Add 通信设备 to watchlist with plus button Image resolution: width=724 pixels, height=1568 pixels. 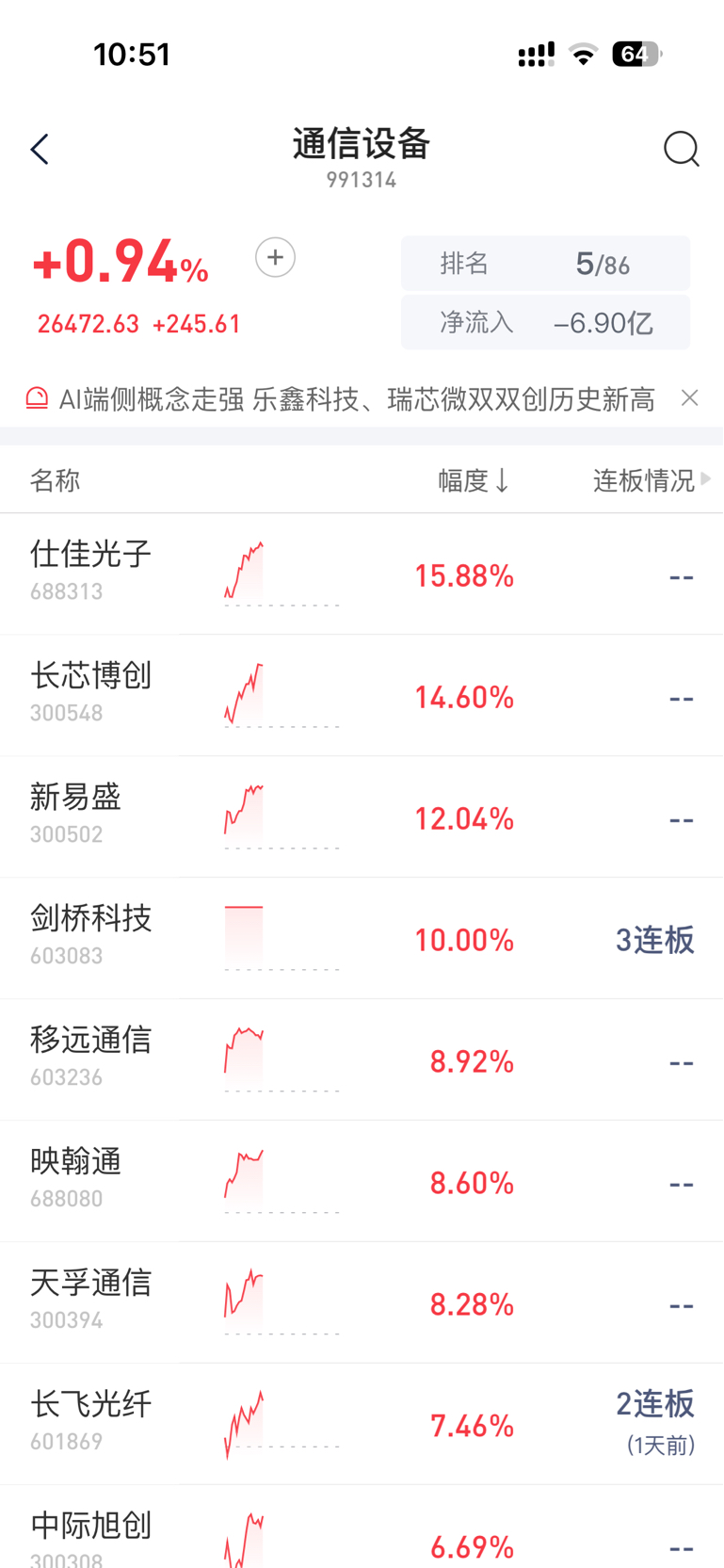(x=275, y=258)
